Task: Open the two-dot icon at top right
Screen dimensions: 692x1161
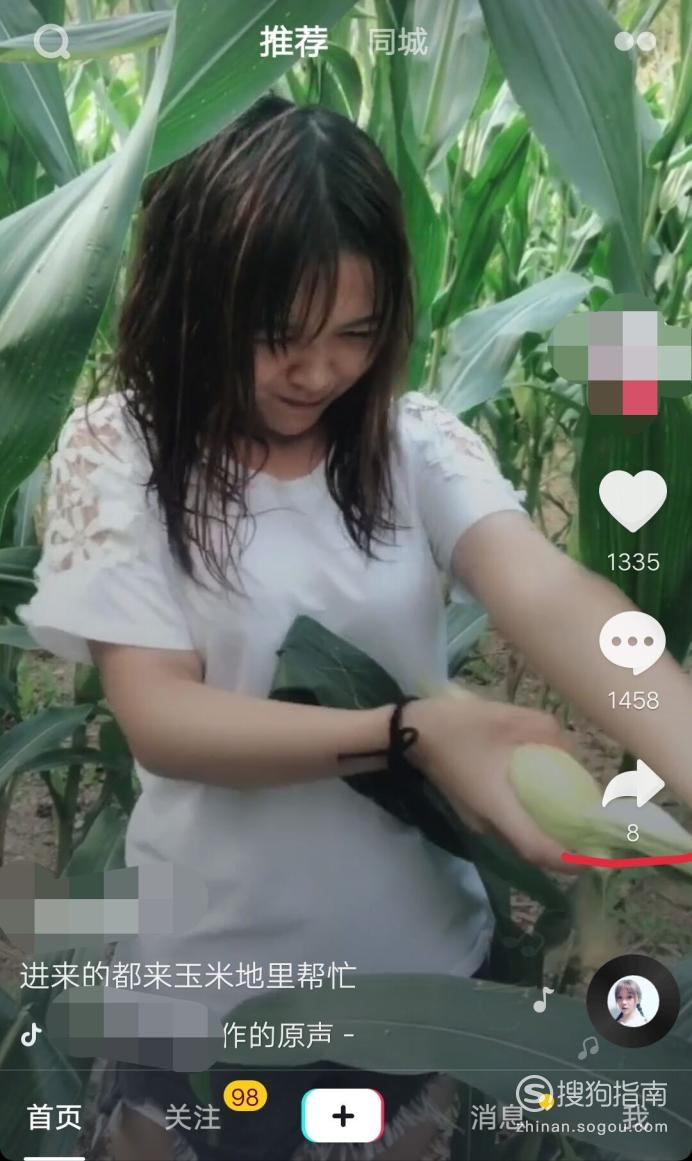Action: click(x=635, y=41)
